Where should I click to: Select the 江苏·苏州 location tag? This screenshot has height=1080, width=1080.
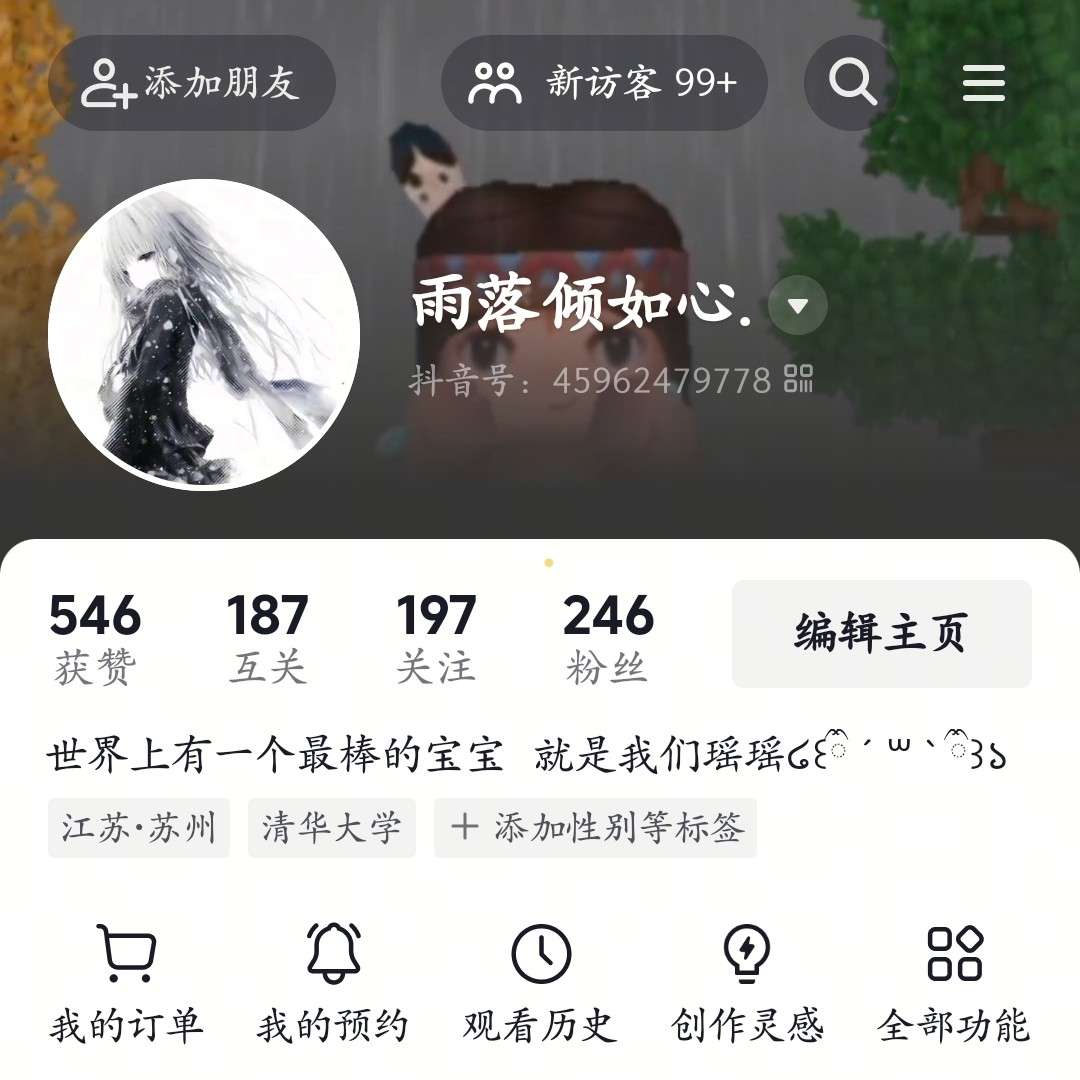pyautogui.click(x=139, y=828)
